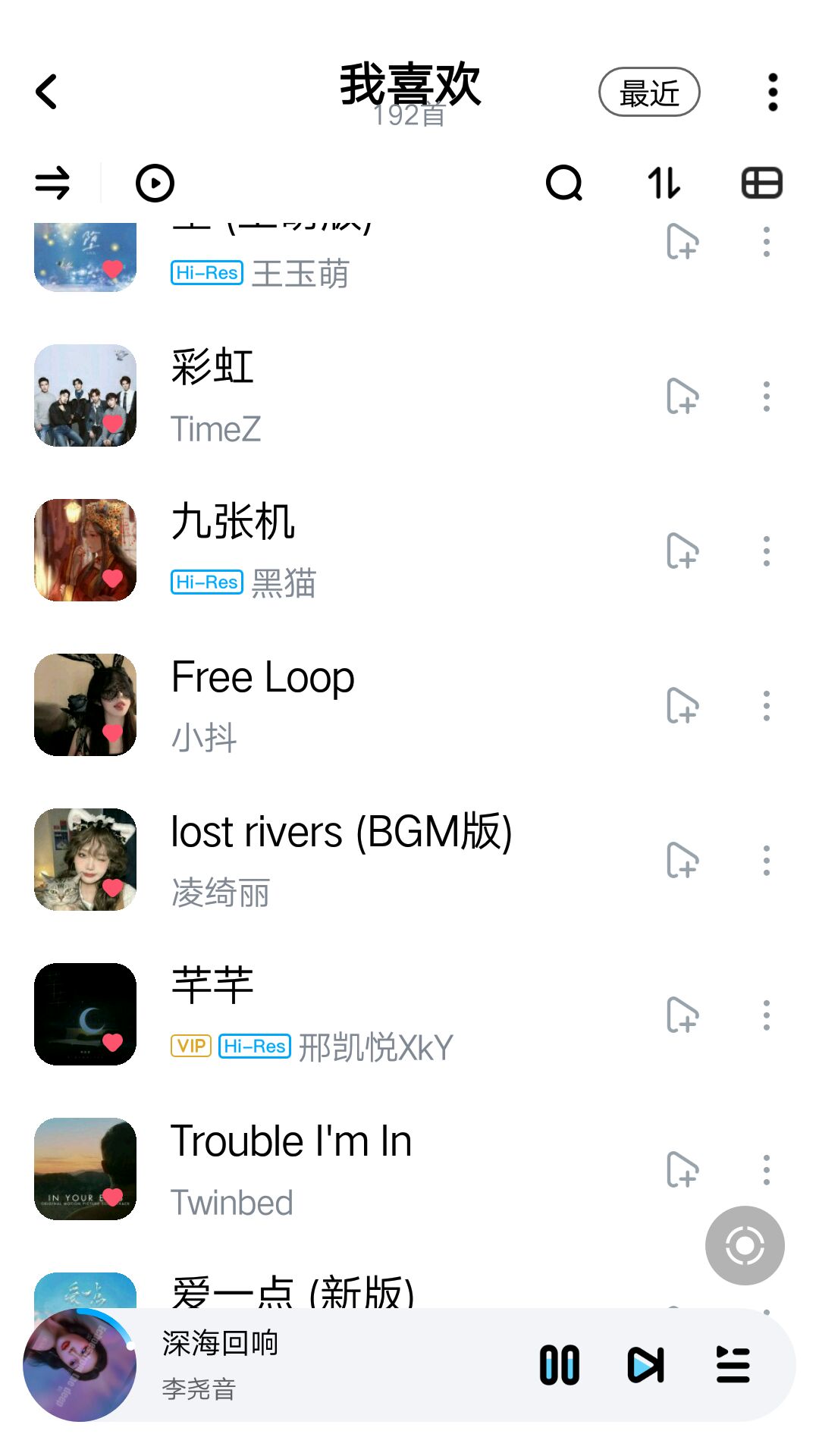Screen dimensions: 819x1456
Task: Pause 深海回响 playback
Action: [x=560, y=1365]
